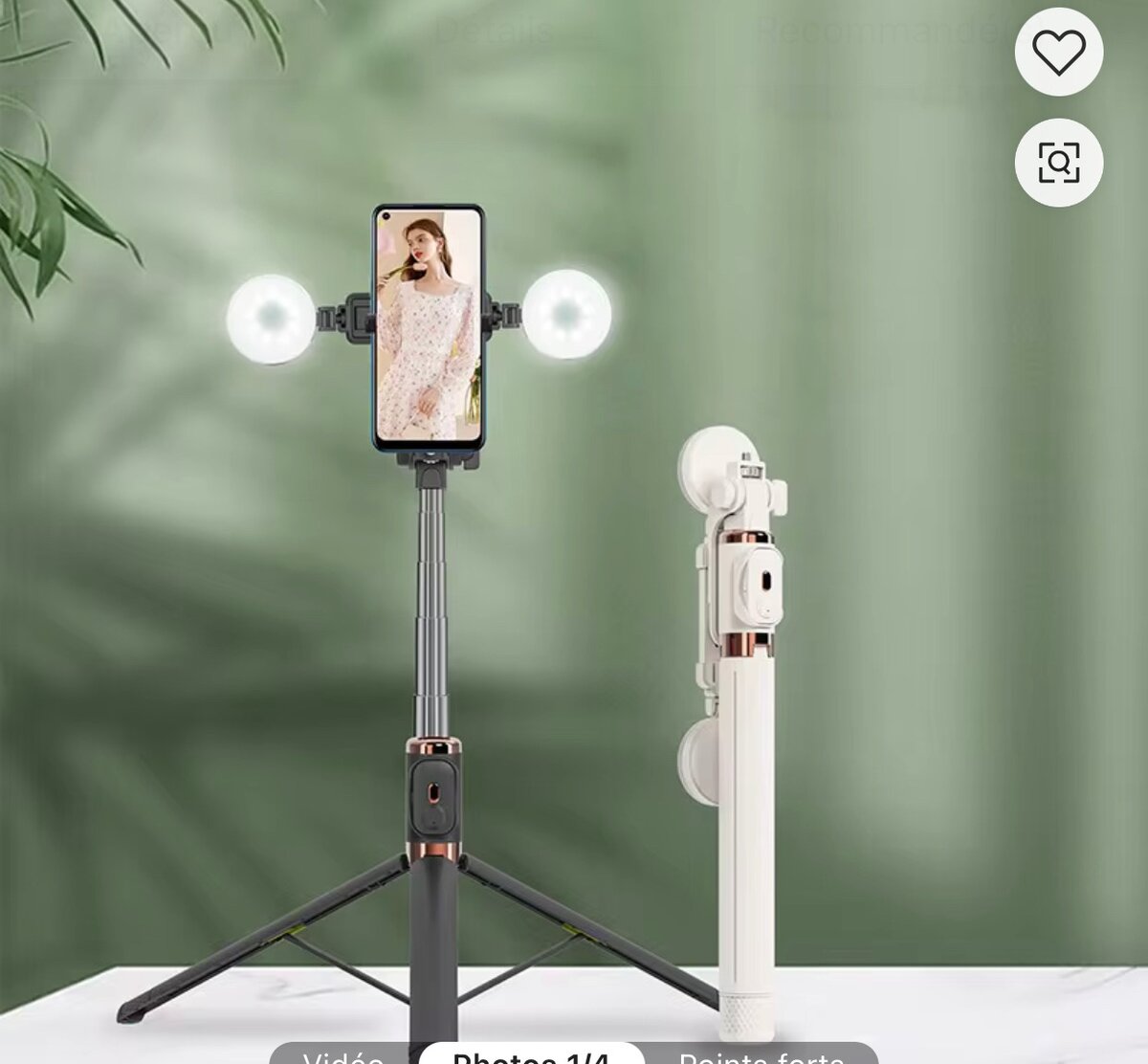
Task: Add this product to favorites with the heart
Action: (1058, 52)
